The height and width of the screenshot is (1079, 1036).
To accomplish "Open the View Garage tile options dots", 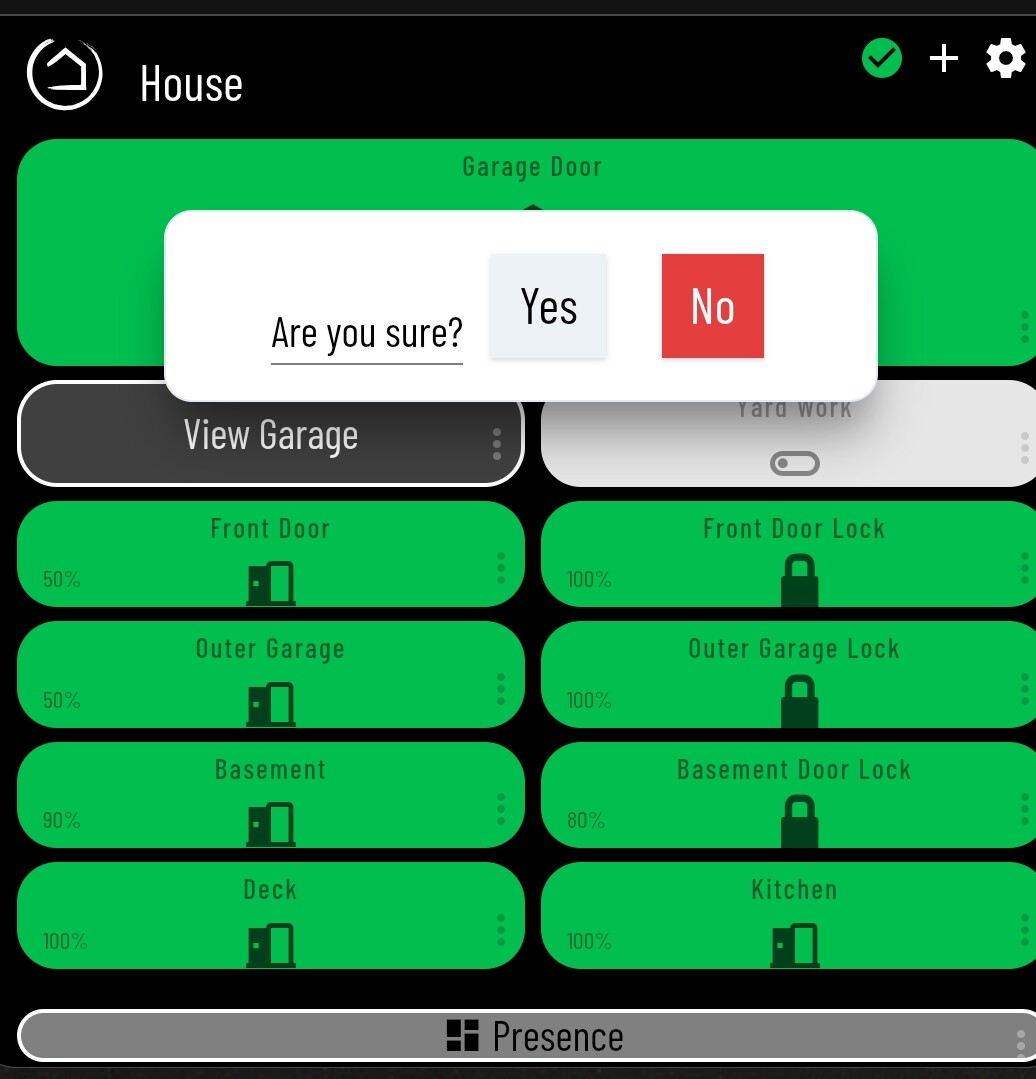I will pyautogui.click(x=497, y=443).
